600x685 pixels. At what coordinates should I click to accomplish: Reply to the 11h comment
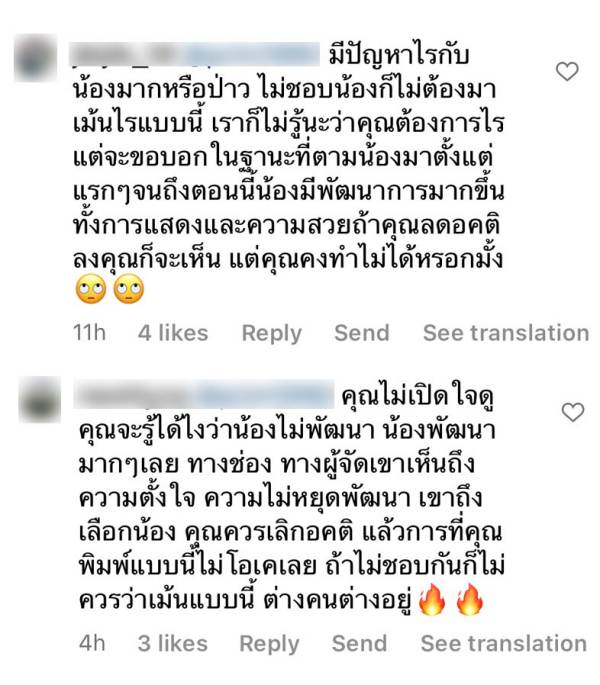tap(271, 333)
